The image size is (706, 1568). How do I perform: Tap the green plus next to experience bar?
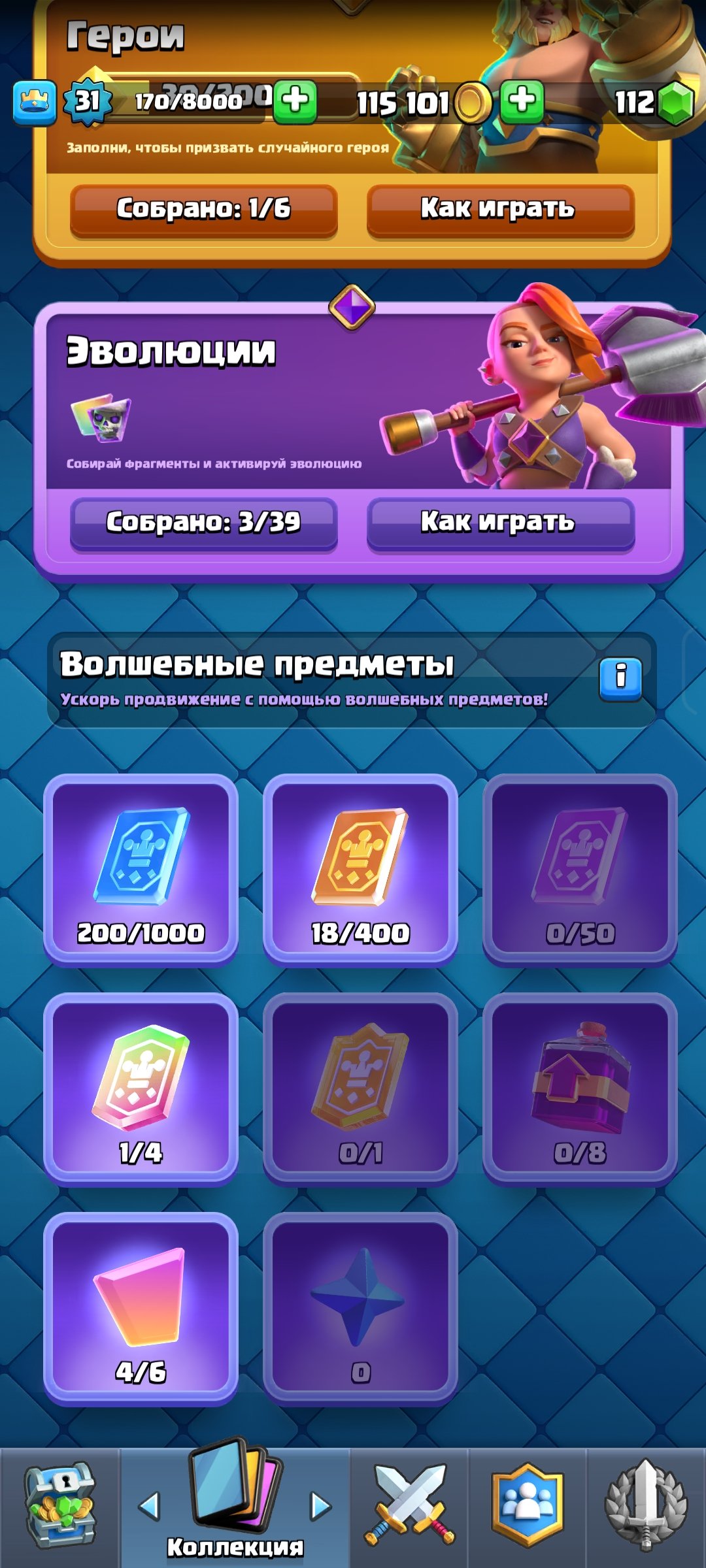coord(295,103)
